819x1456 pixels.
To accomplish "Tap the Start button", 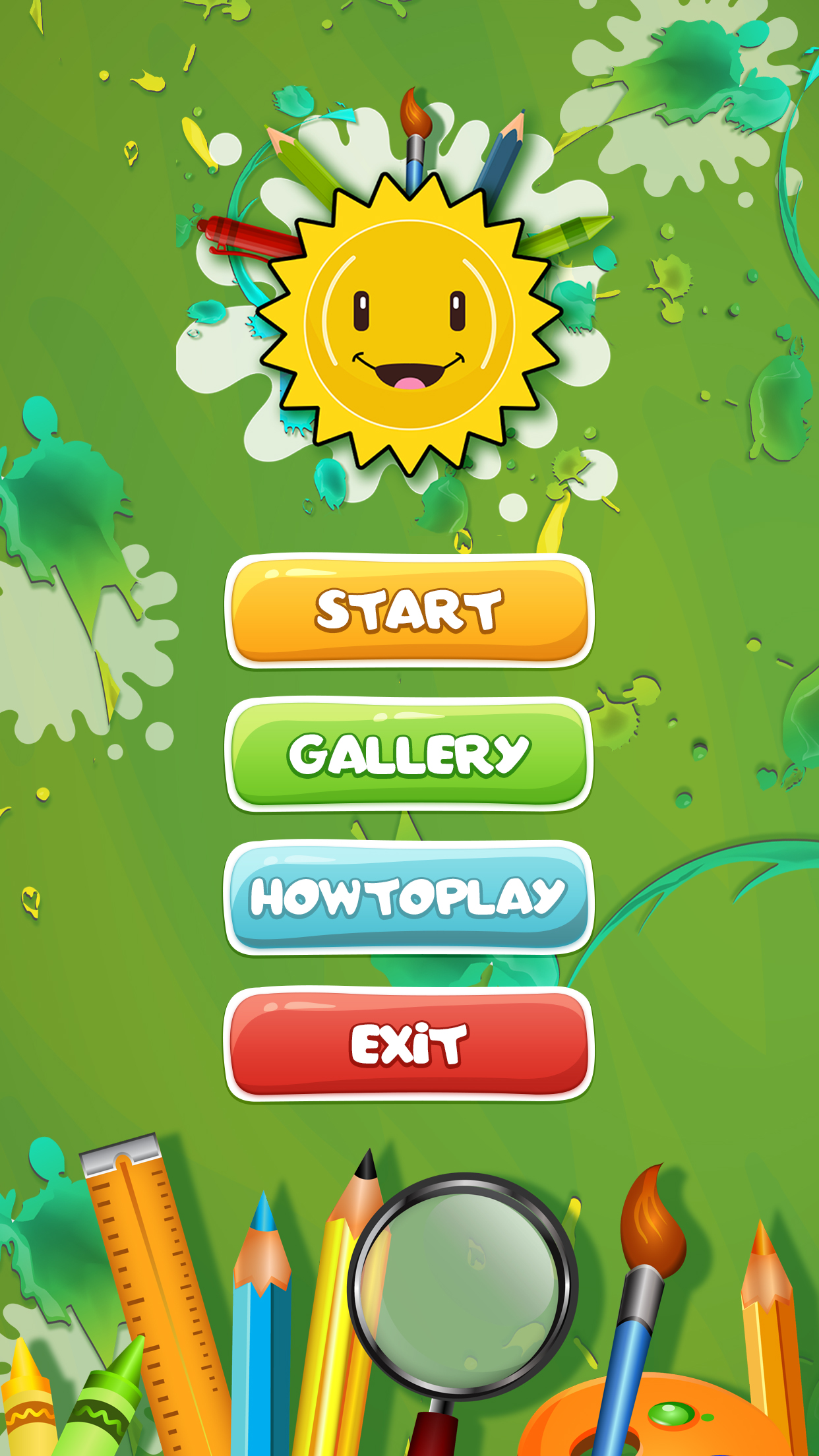I will [409, 611].
